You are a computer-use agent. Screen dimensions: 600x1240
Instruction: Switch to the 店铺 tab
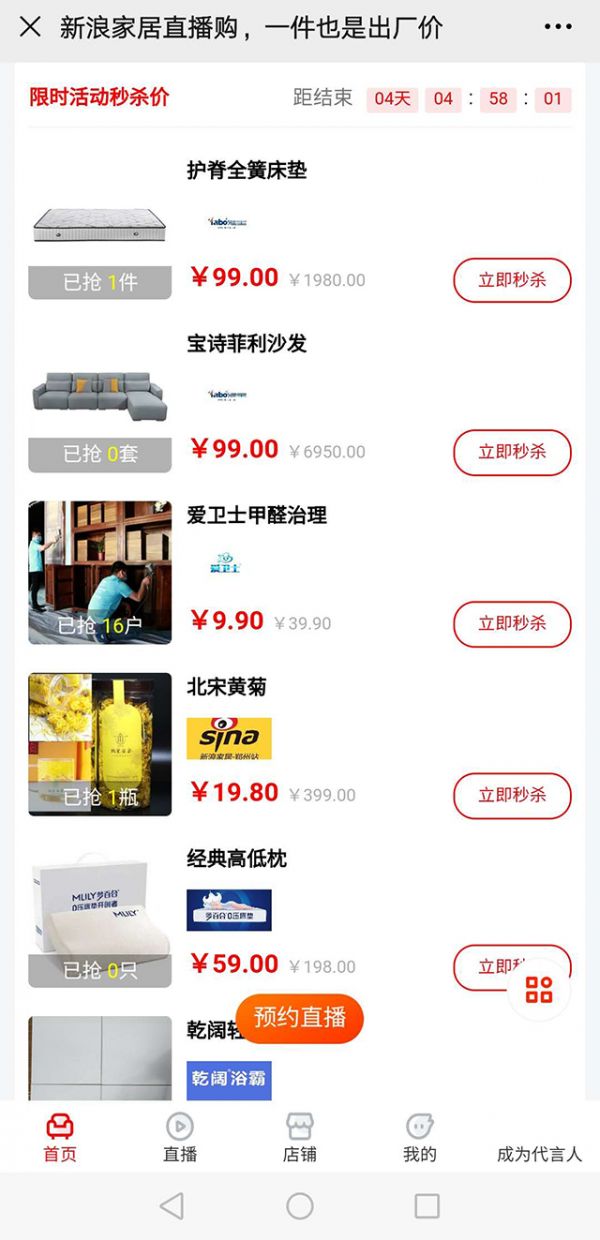[x=300, y=1138]
